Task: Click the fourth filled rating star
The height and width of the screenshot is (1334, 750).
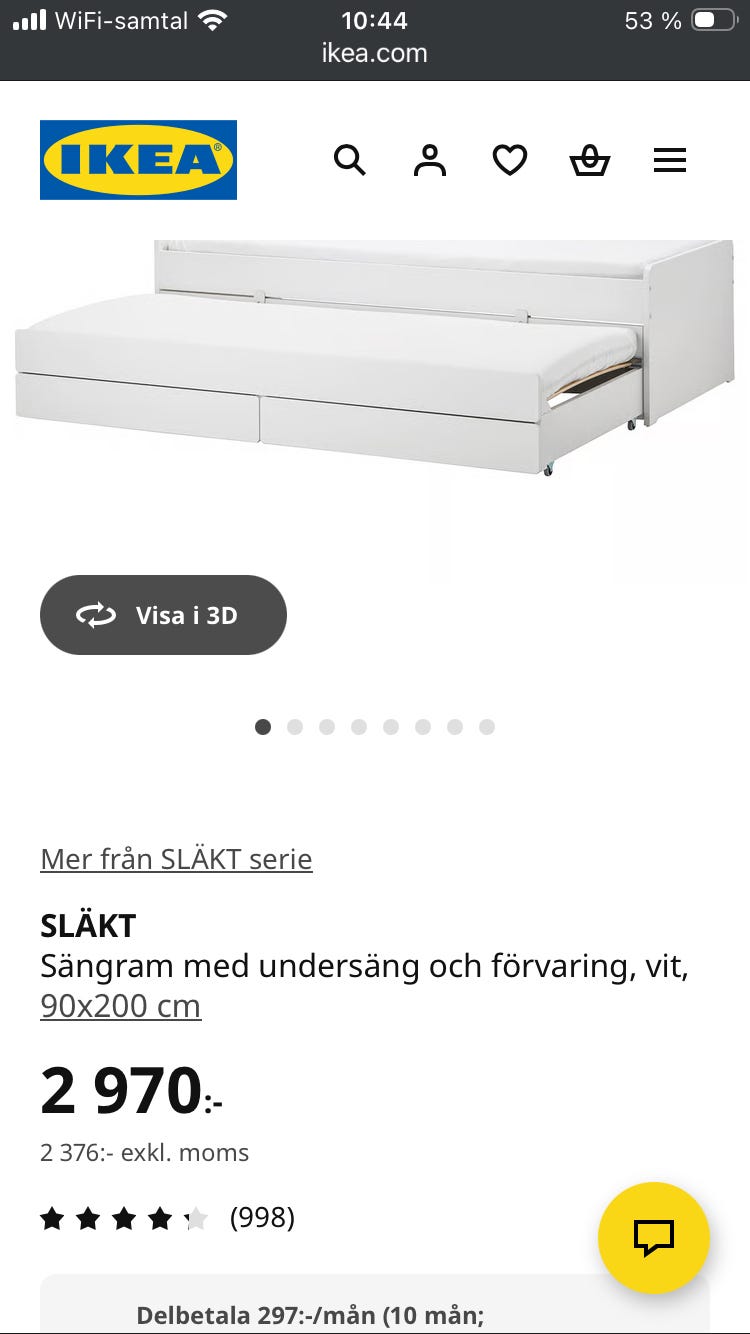Action: pos(160,1218)
